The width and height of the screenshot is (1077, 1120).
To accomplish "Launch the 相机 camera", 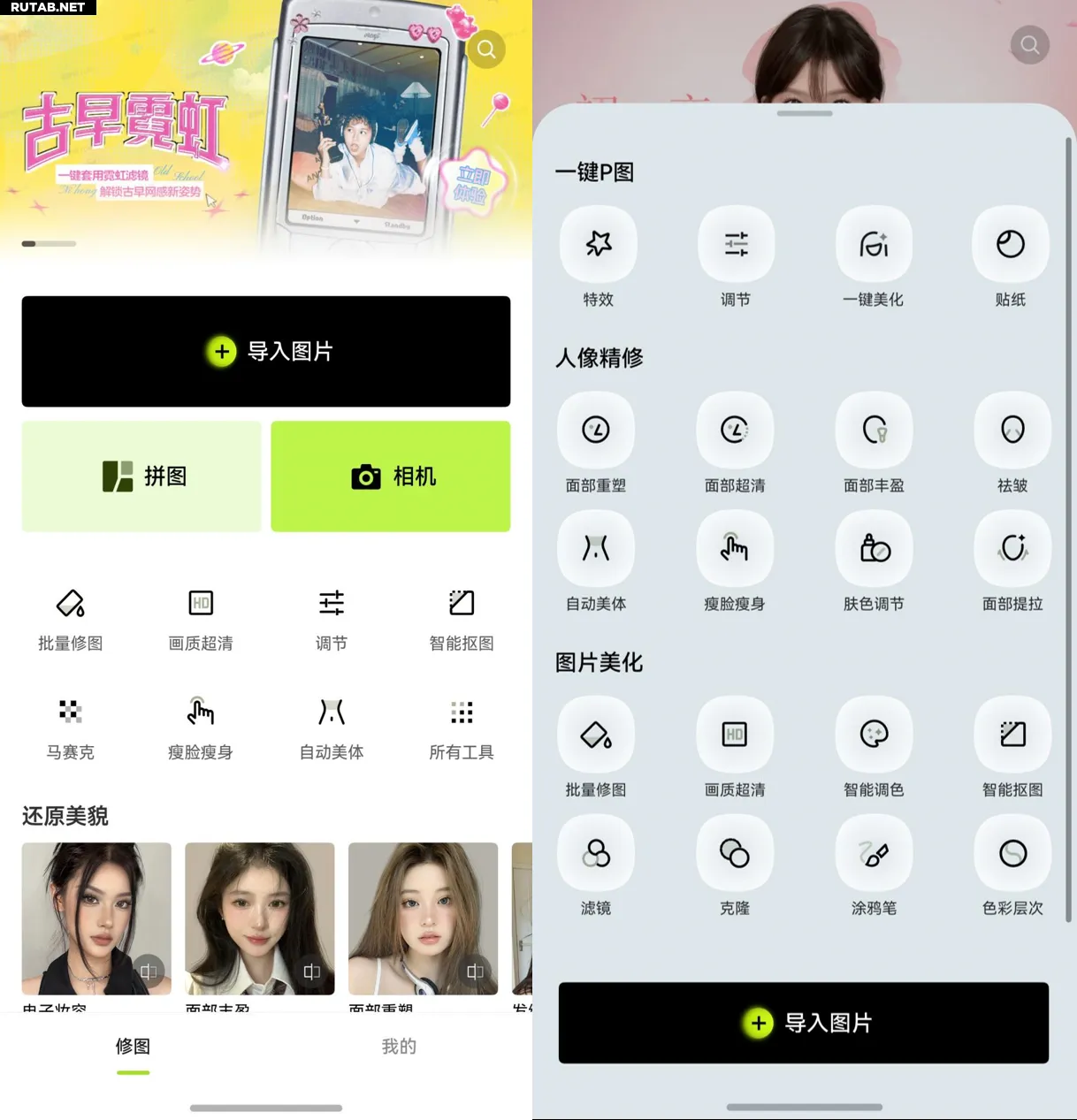I will (x=390, y=476).
